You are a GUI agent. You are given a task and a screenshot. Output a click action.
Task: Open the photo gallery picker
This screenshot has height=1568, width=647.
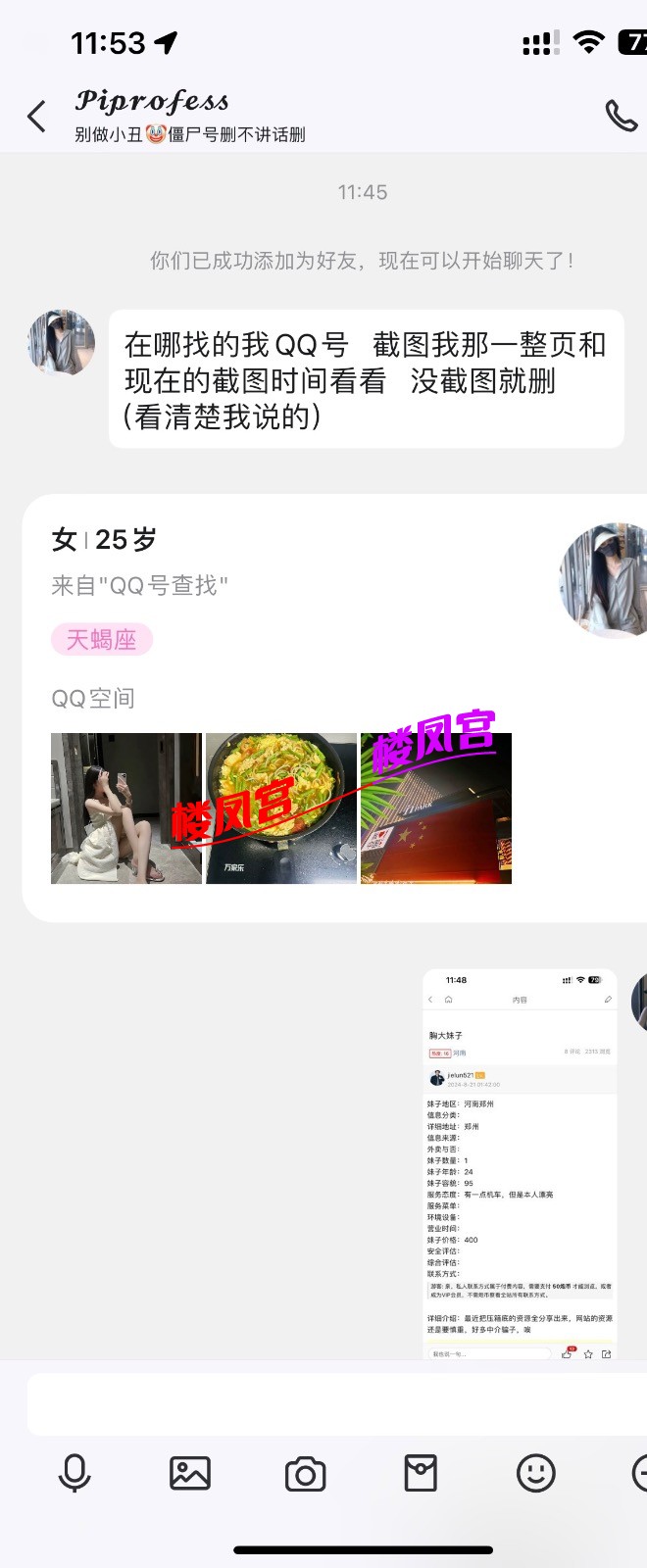(190, 1473)
